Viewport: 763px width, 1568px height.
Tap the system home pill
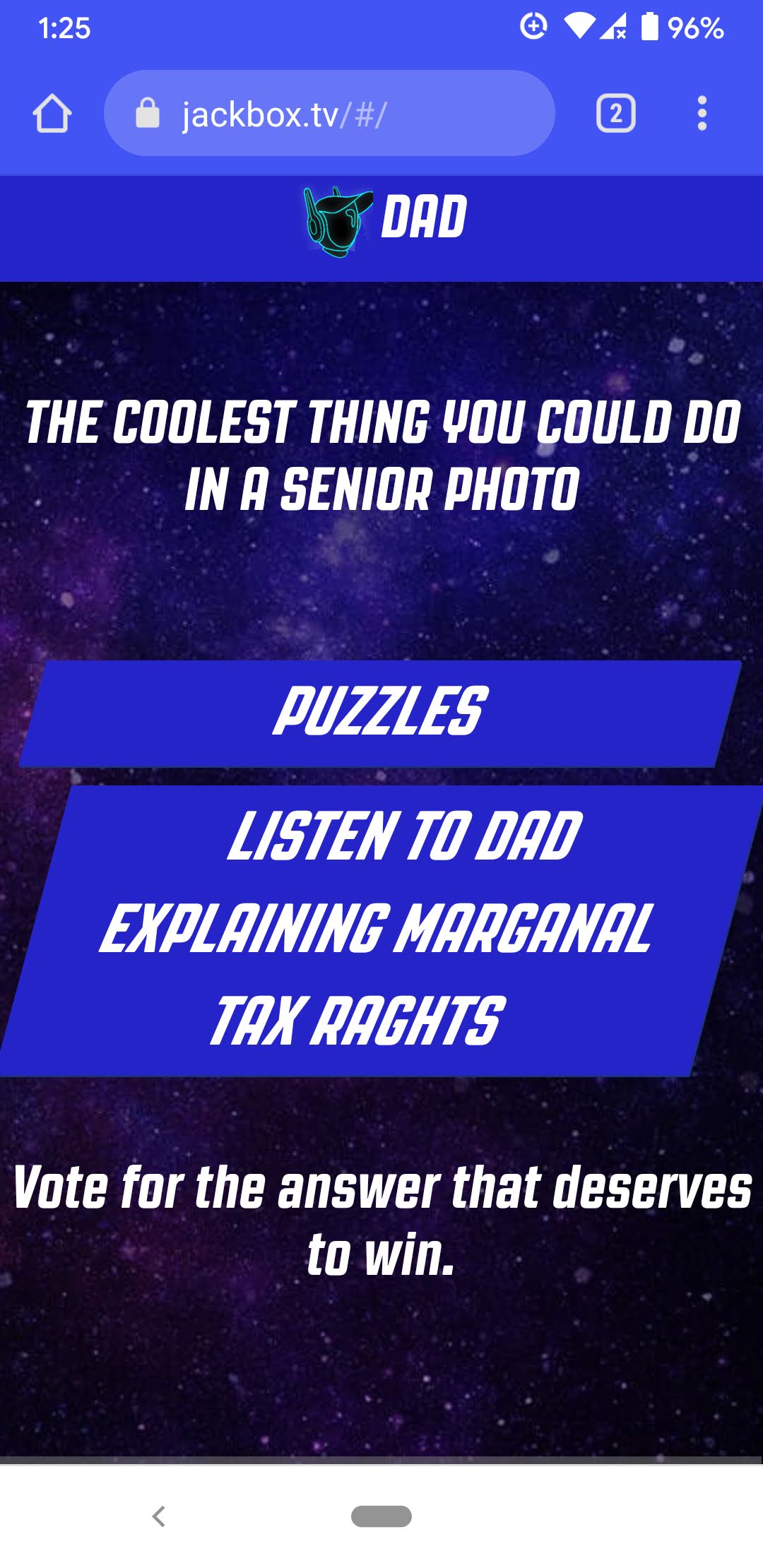pos(381,1516)
